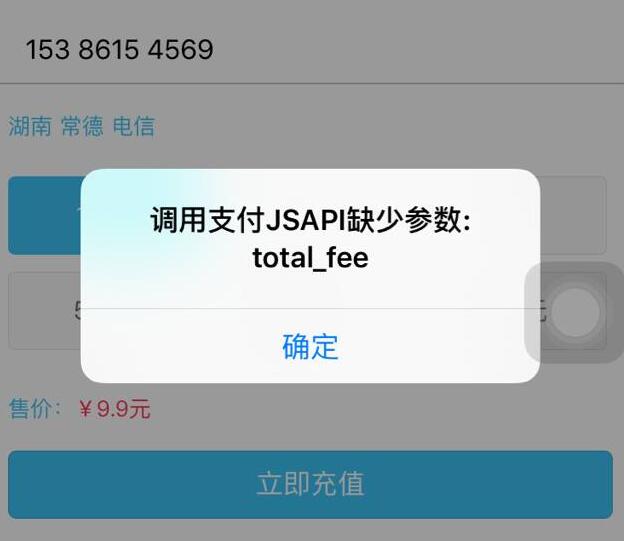Open the AssistiveTouch floating button
The image size is (624, 541).
tap(575, 315)
